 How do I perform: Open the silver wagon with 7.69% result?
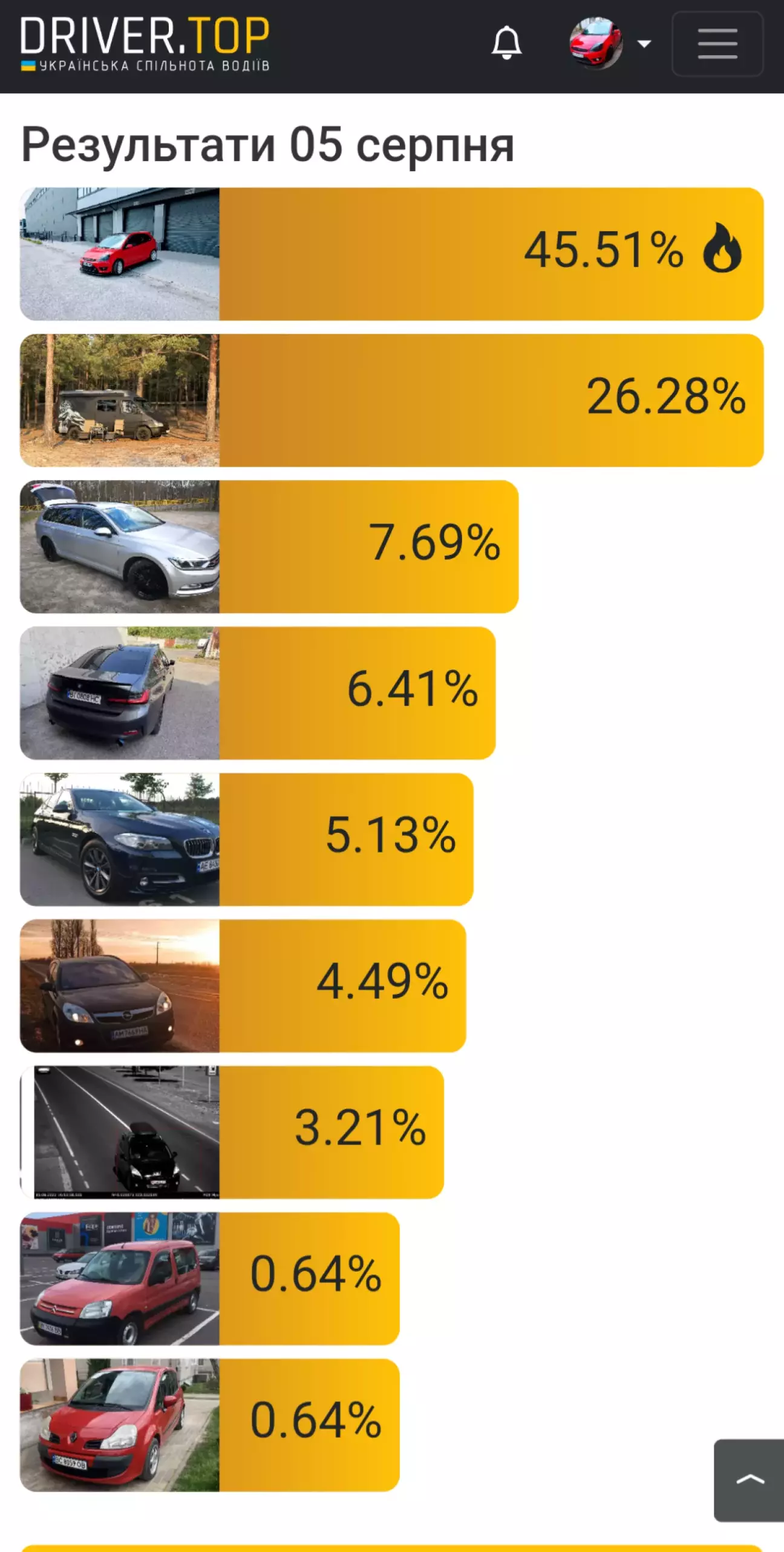click(x=269, y=547)
